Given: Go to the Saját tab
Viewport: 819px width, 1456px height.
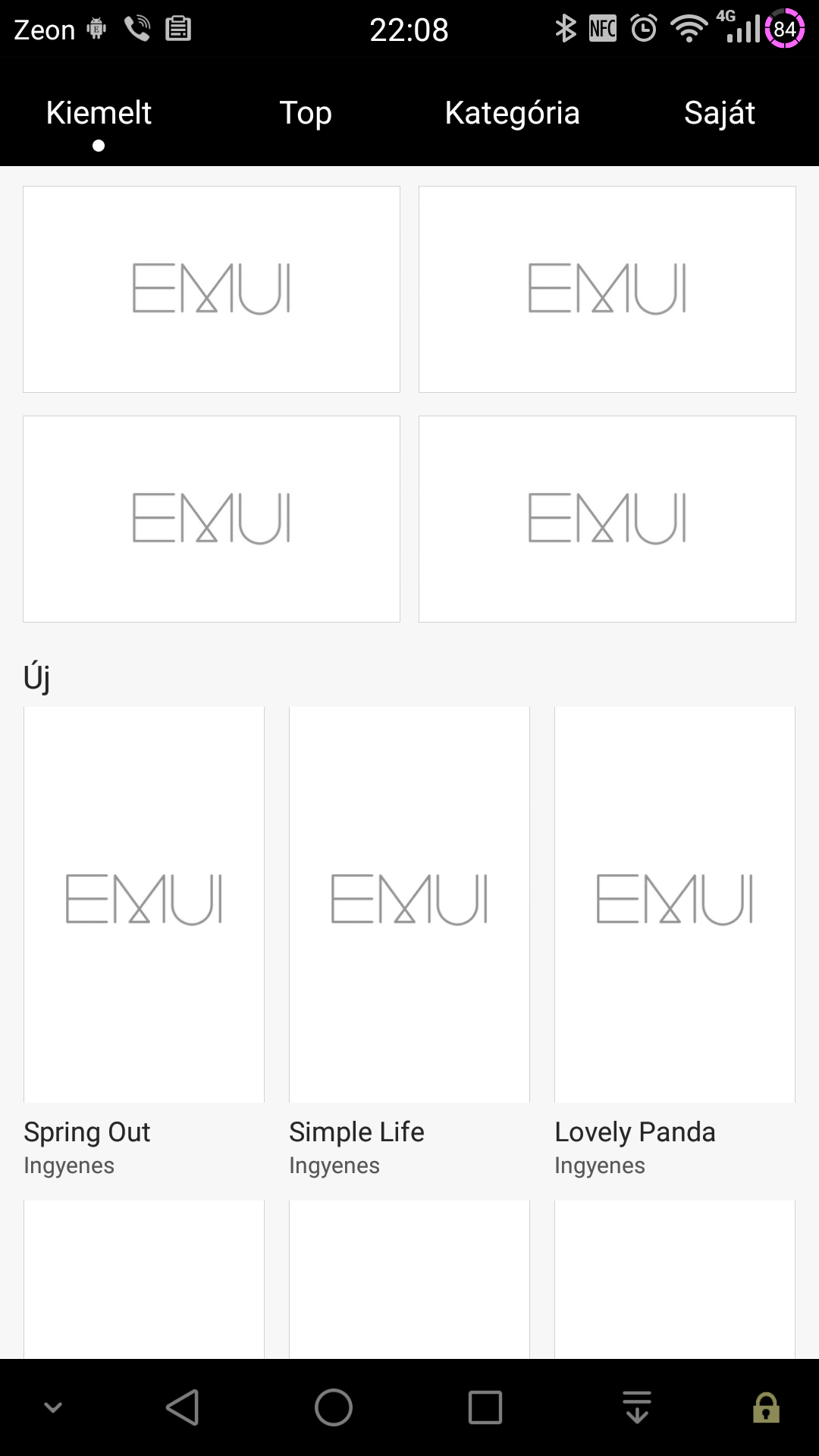Looking at the screenshot, I should click(719, 113).
